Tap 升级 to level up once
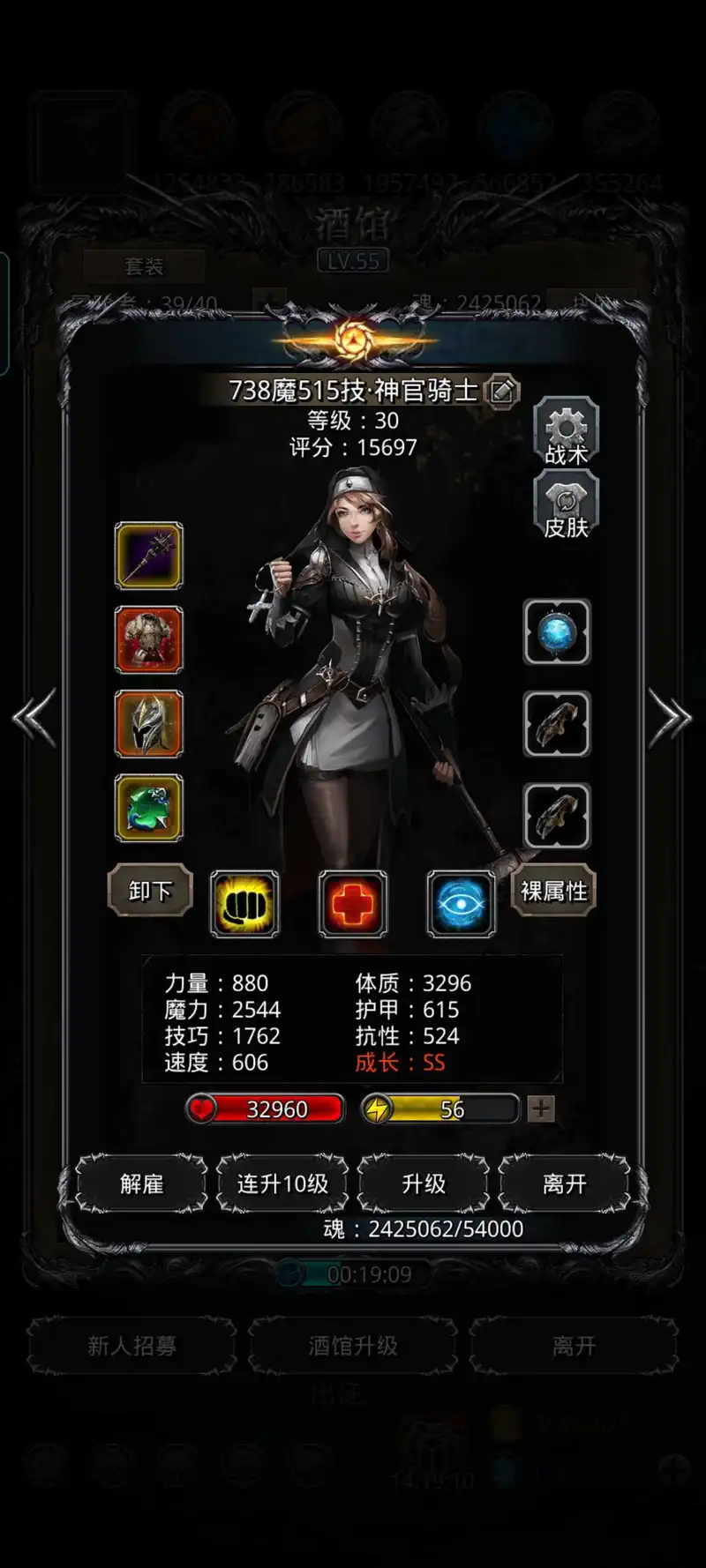Viewport: 706px width, 1568px height. [x=424, y=1183]
